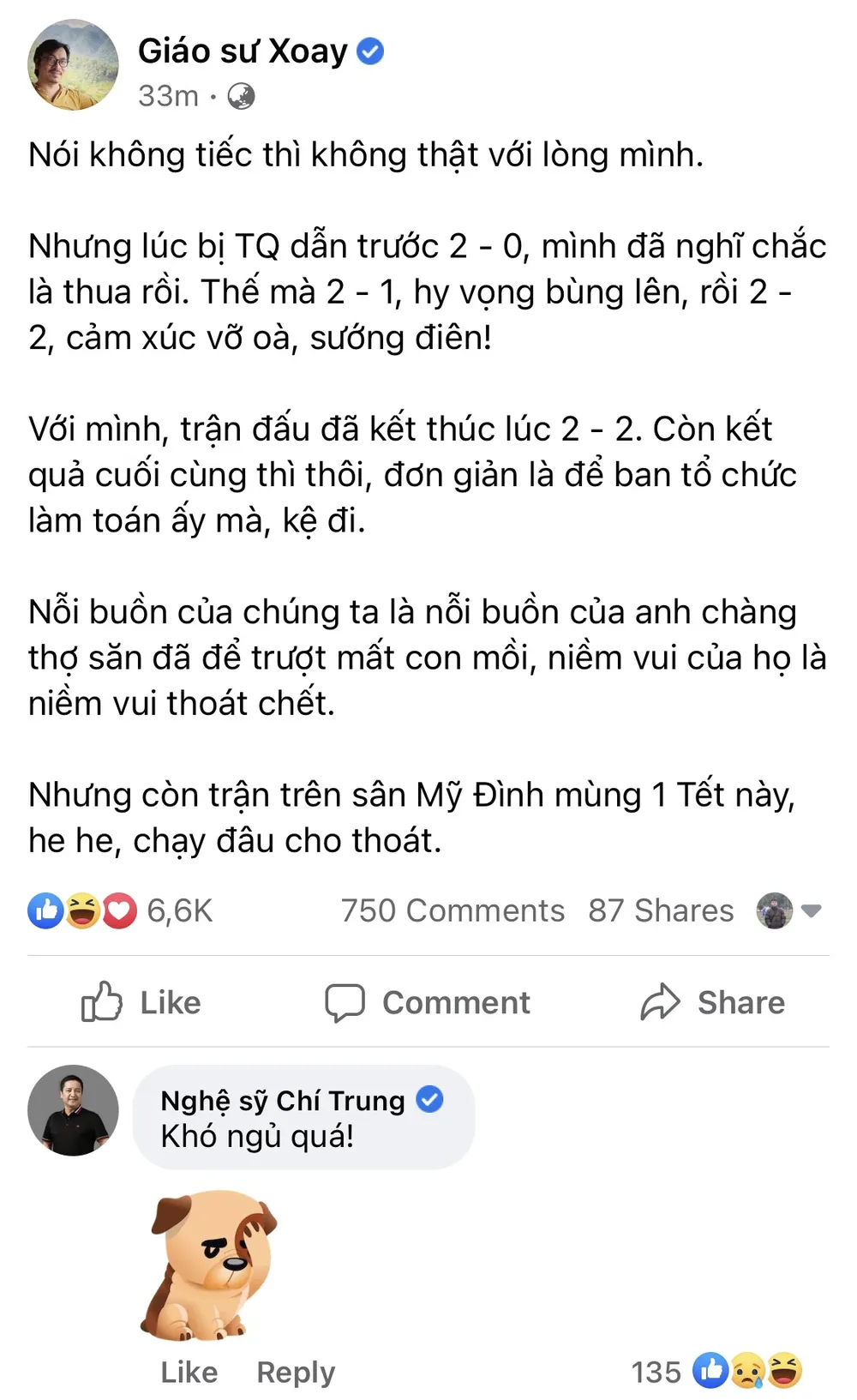Click the 135 comment reaction count
The image size is (857, 1400).
point(656,1371)
